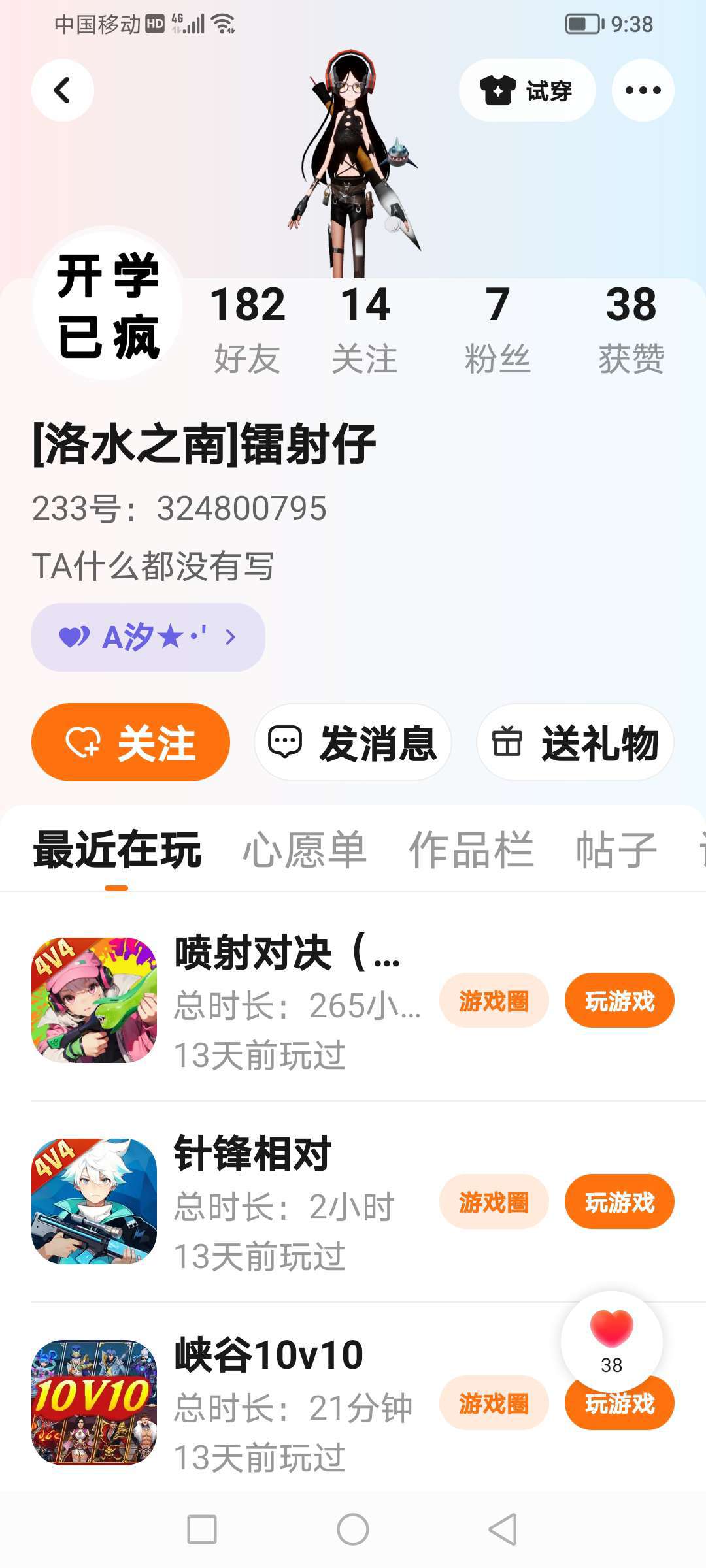Open the 开学已疯 profile avatar
This screenshot has width=706, height=1568.
(108, 304)
